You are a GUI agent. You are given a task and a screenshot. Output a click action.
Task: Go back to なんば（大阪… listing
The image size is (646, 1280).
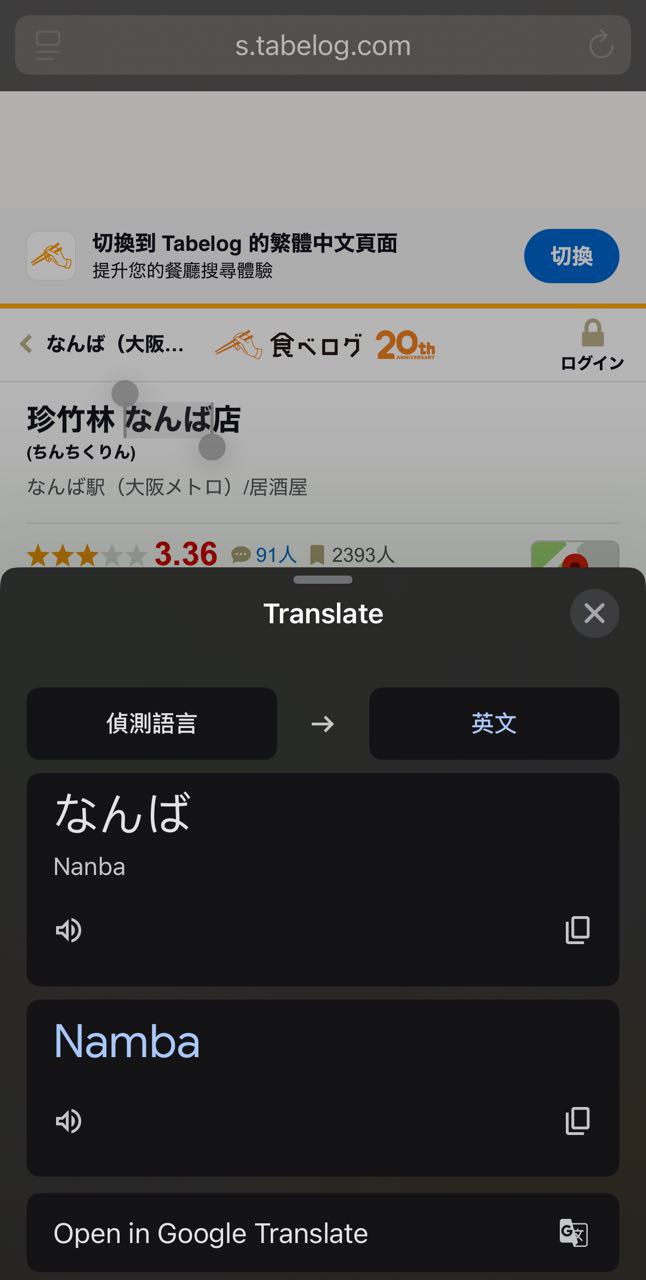click(103, 345)
